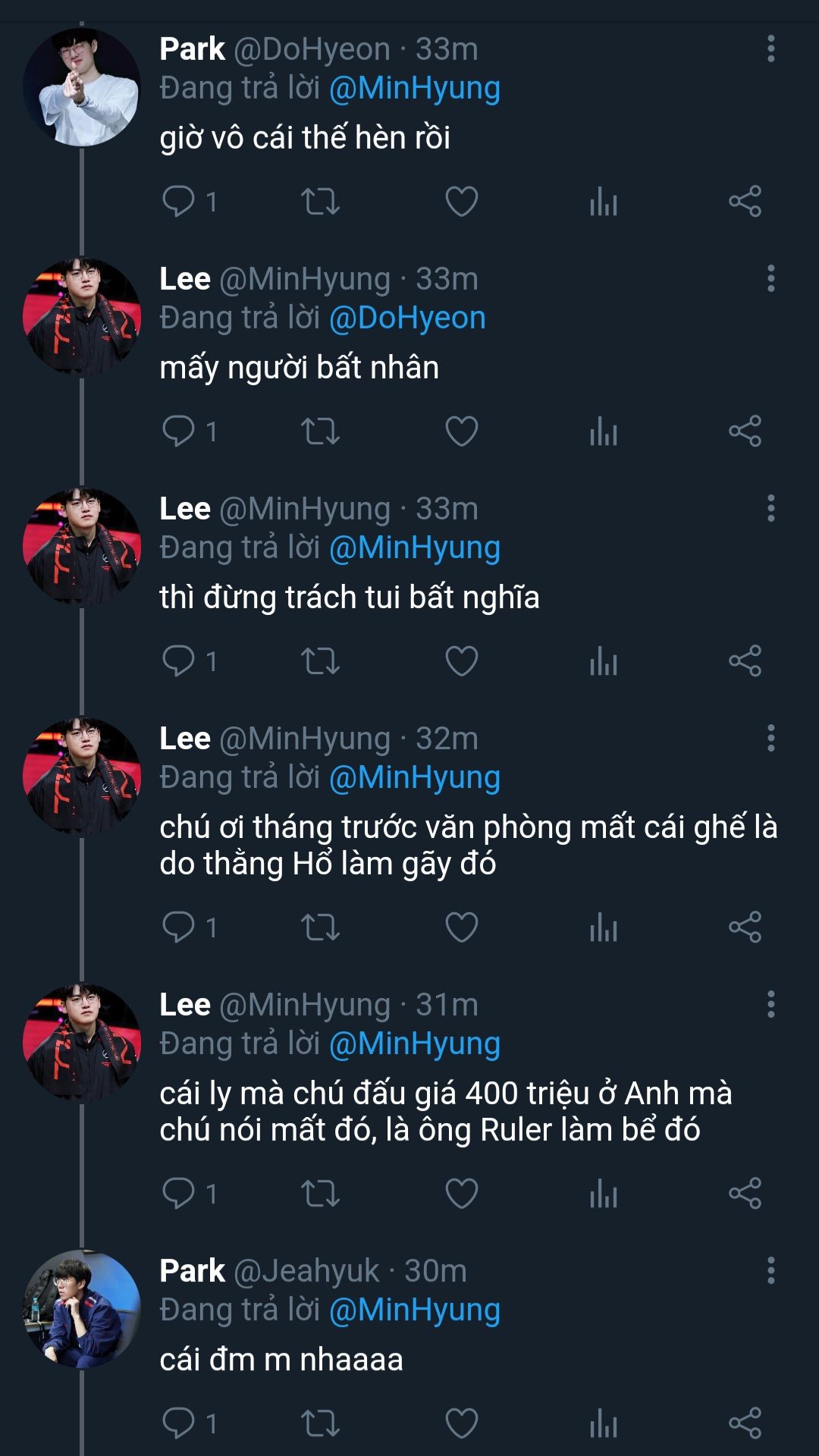
Task: Share the tweet 'mấy người bất nhân'
Action: (745, 431)
